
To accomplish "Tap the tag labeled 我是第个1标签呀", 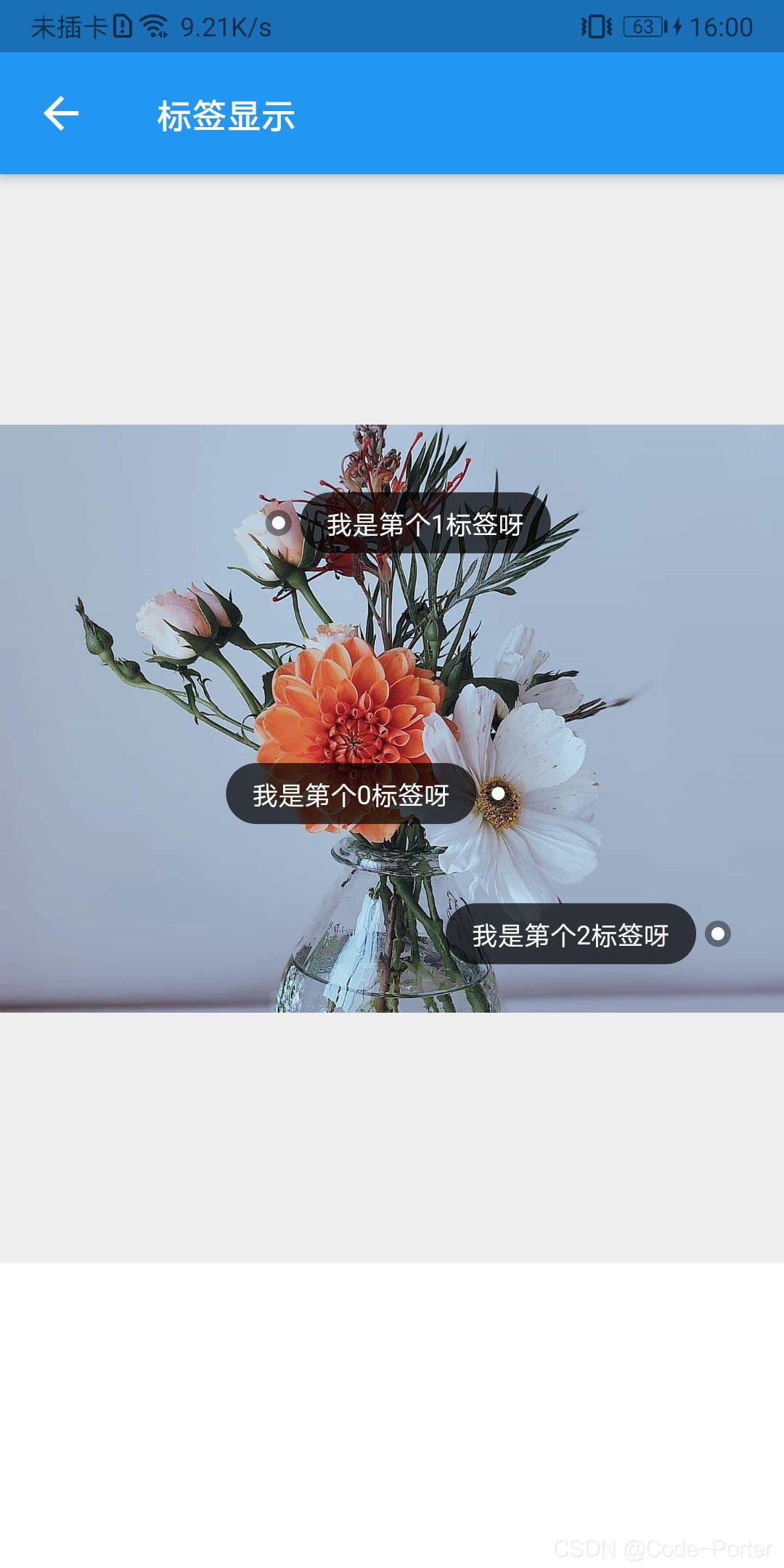I will pos(425,523).
